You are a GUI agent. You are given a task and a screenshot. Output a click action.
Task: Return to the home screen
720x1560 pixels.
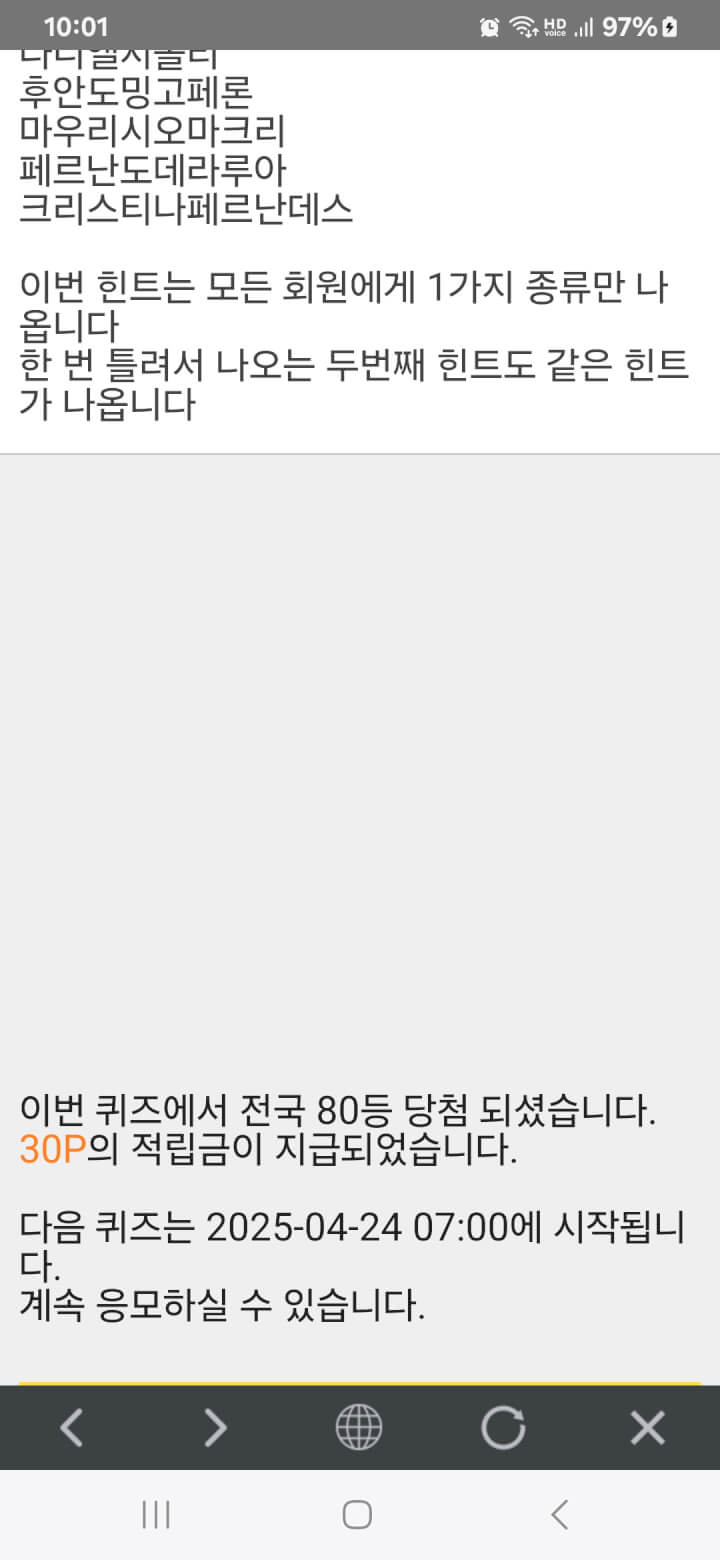tap(357, 1515)
